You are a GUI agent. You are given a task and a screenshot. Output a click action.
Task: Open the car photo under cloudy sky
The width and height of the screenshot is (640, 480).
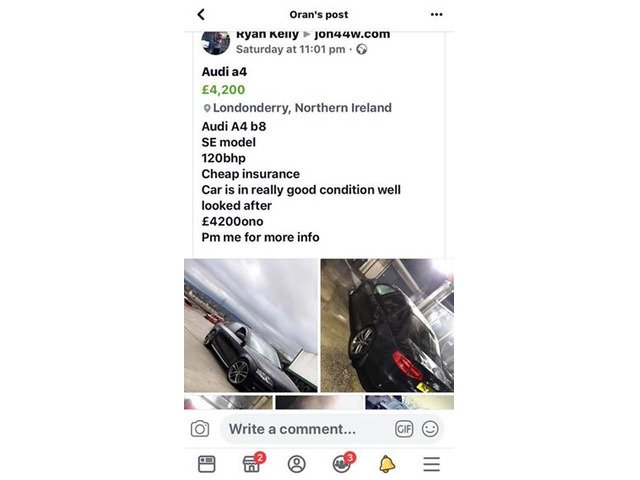250,325
